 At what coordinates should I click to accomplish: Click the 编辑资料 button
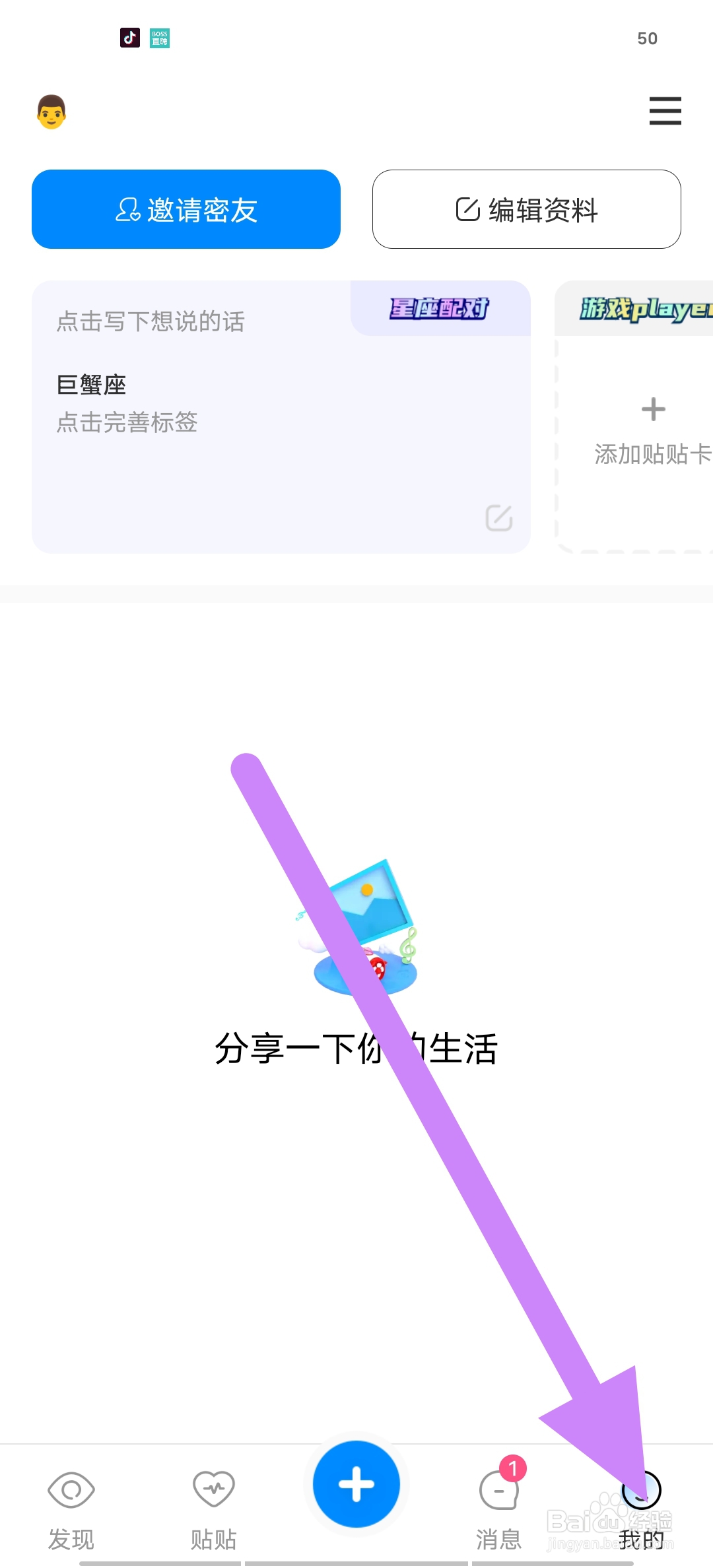525,209
